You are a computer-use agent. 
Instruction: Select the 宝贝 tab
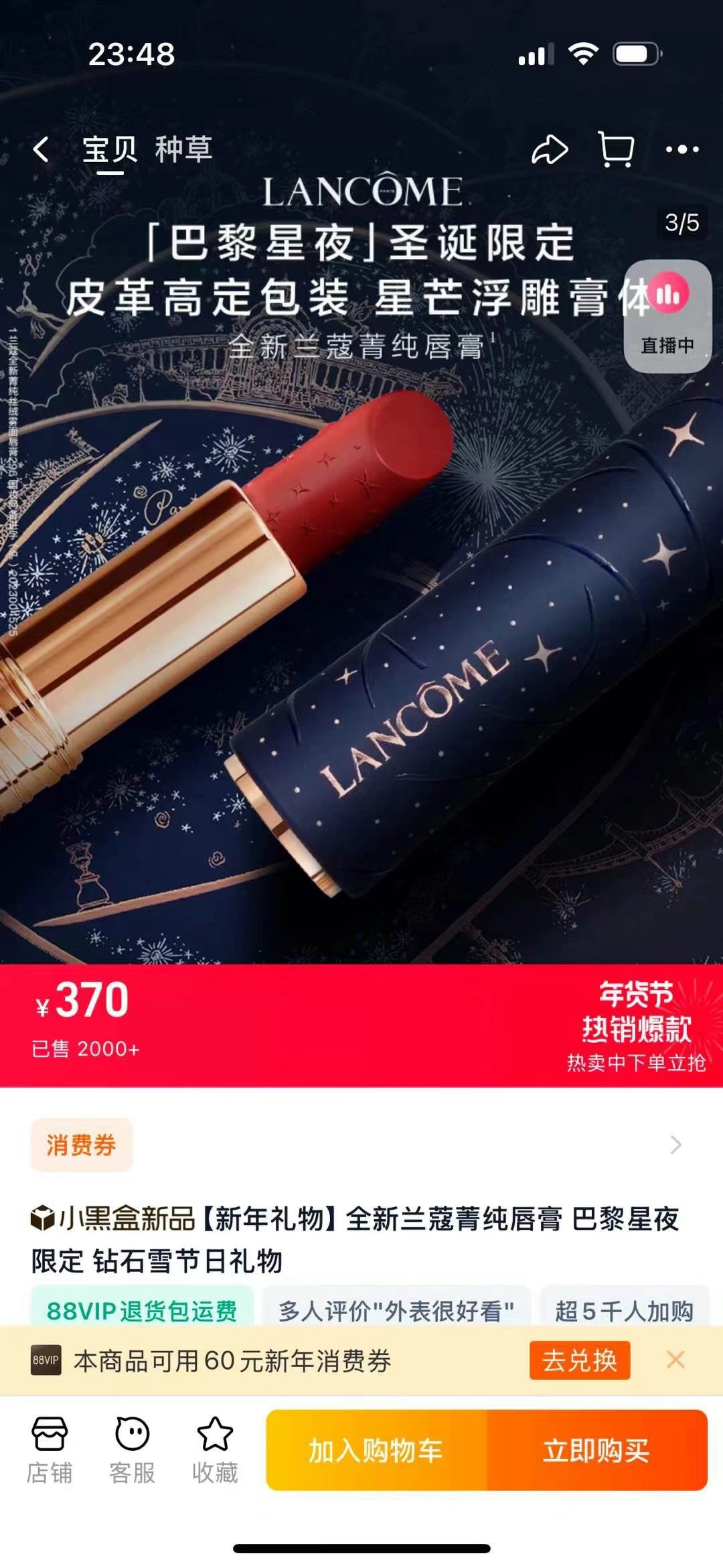click(x=110, y=149)
